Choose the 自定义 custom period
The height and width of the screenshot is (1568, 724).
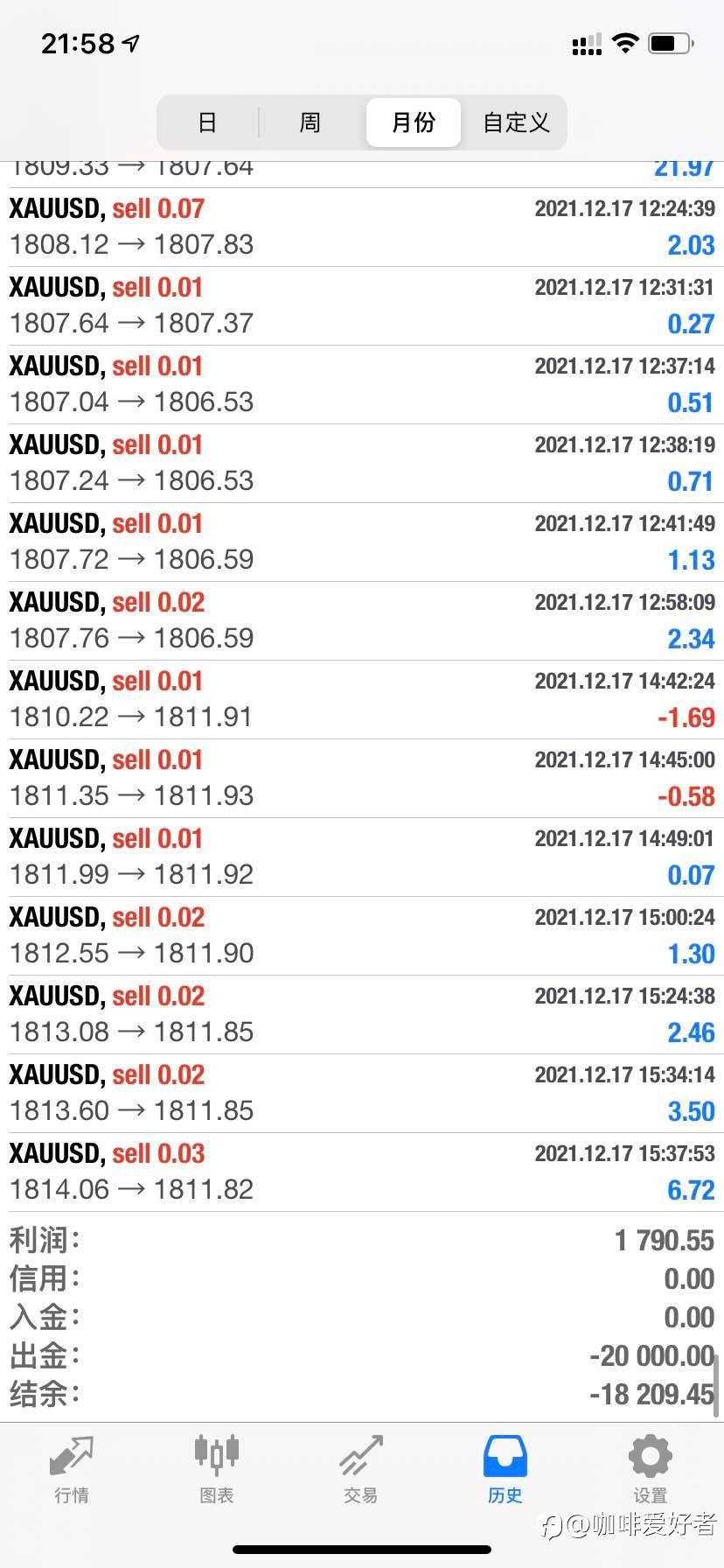coord(516,122)
